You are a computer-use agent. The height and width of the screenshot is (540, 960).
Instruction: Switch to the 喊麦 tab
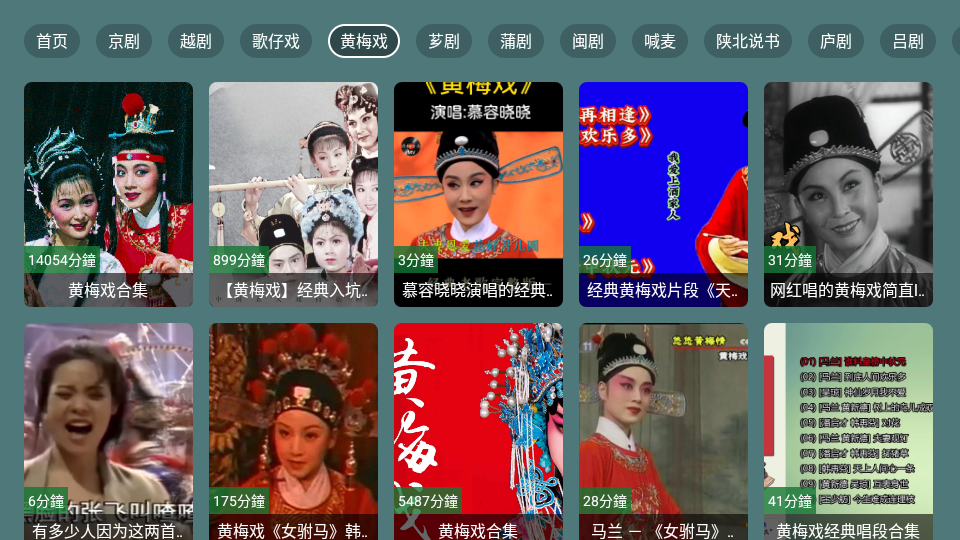tap(660, 41)
